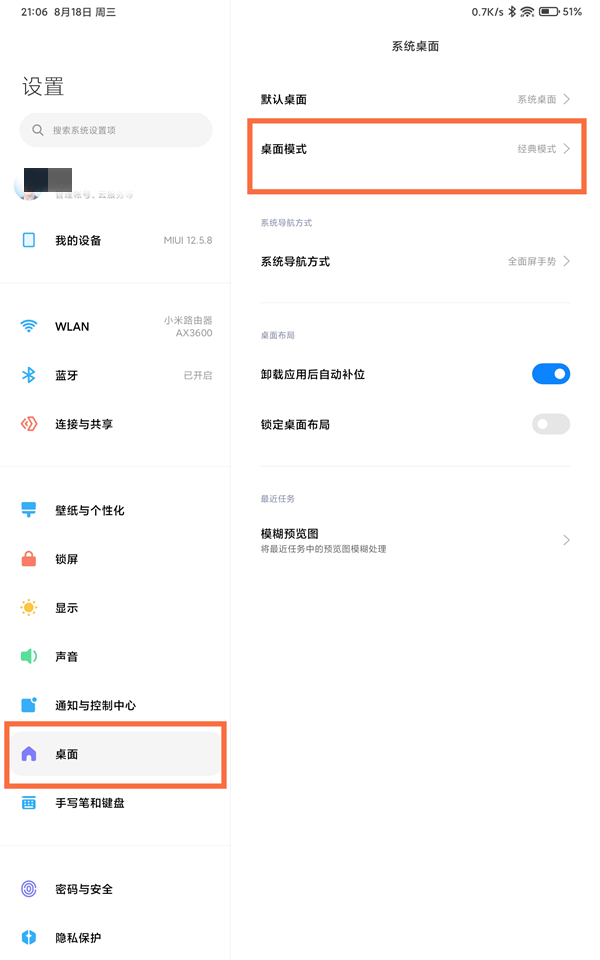Enable 锁定桌面布局 switch

click(x=550, y=424)
